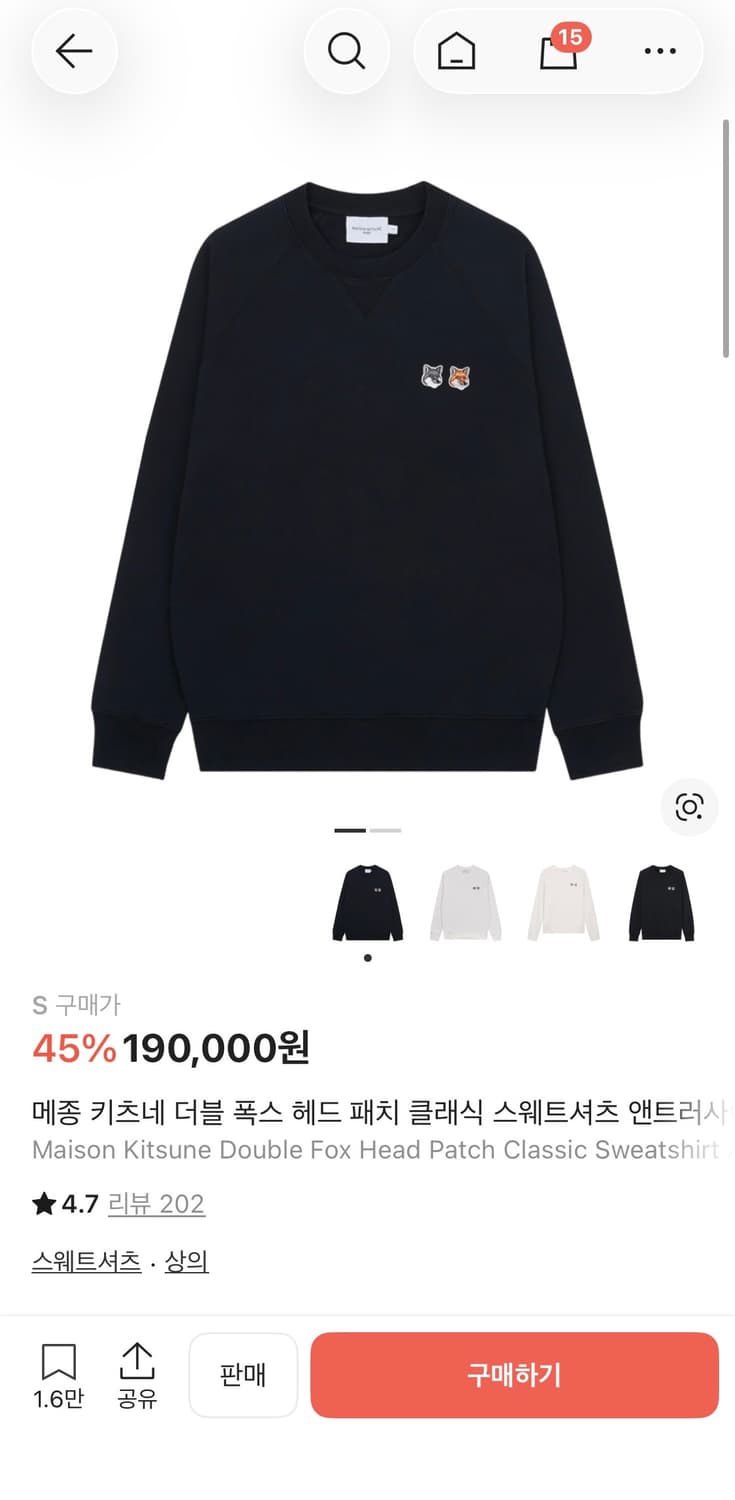The height and width of the screenshot is (1500, 735).
Task: Go back using the back arrow
Action: (75, 51)
